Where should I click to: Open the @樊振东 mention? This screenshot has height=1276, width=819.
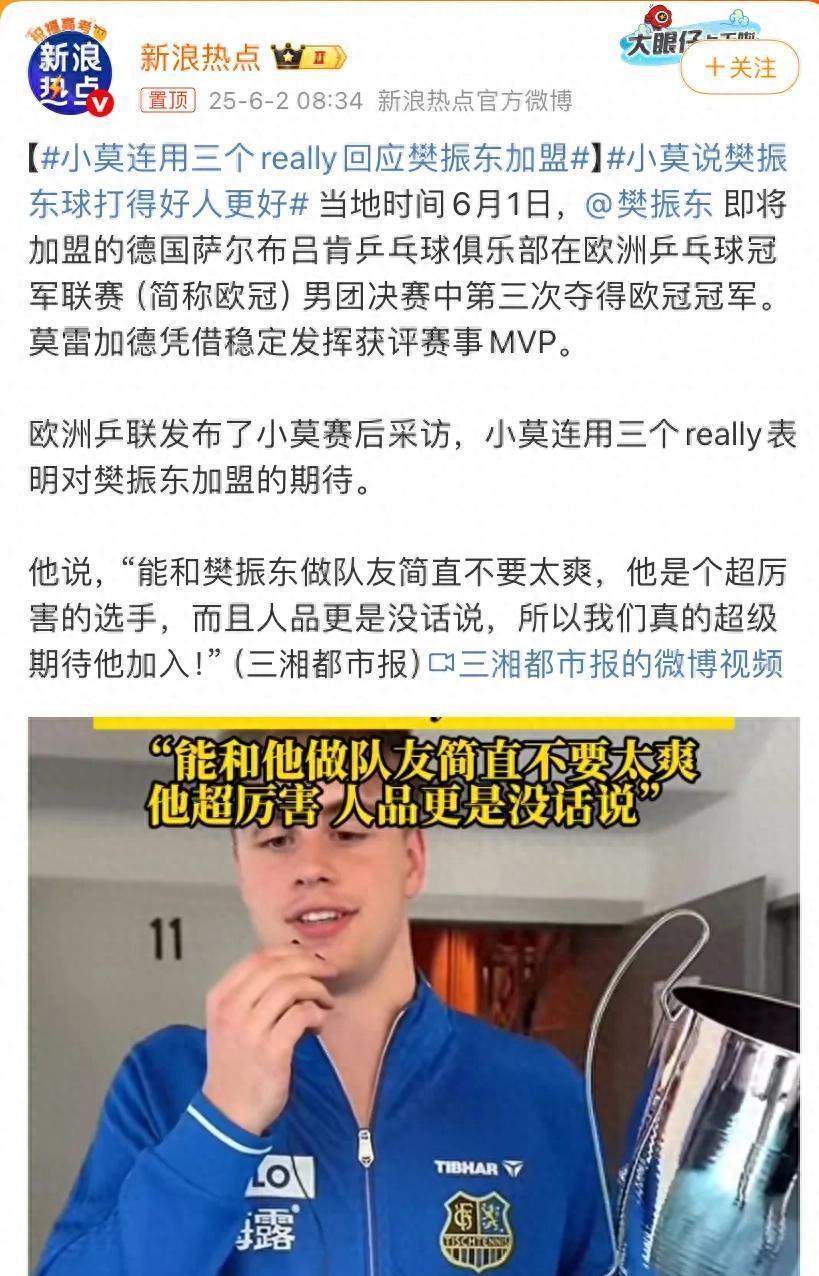coord(648,205)
